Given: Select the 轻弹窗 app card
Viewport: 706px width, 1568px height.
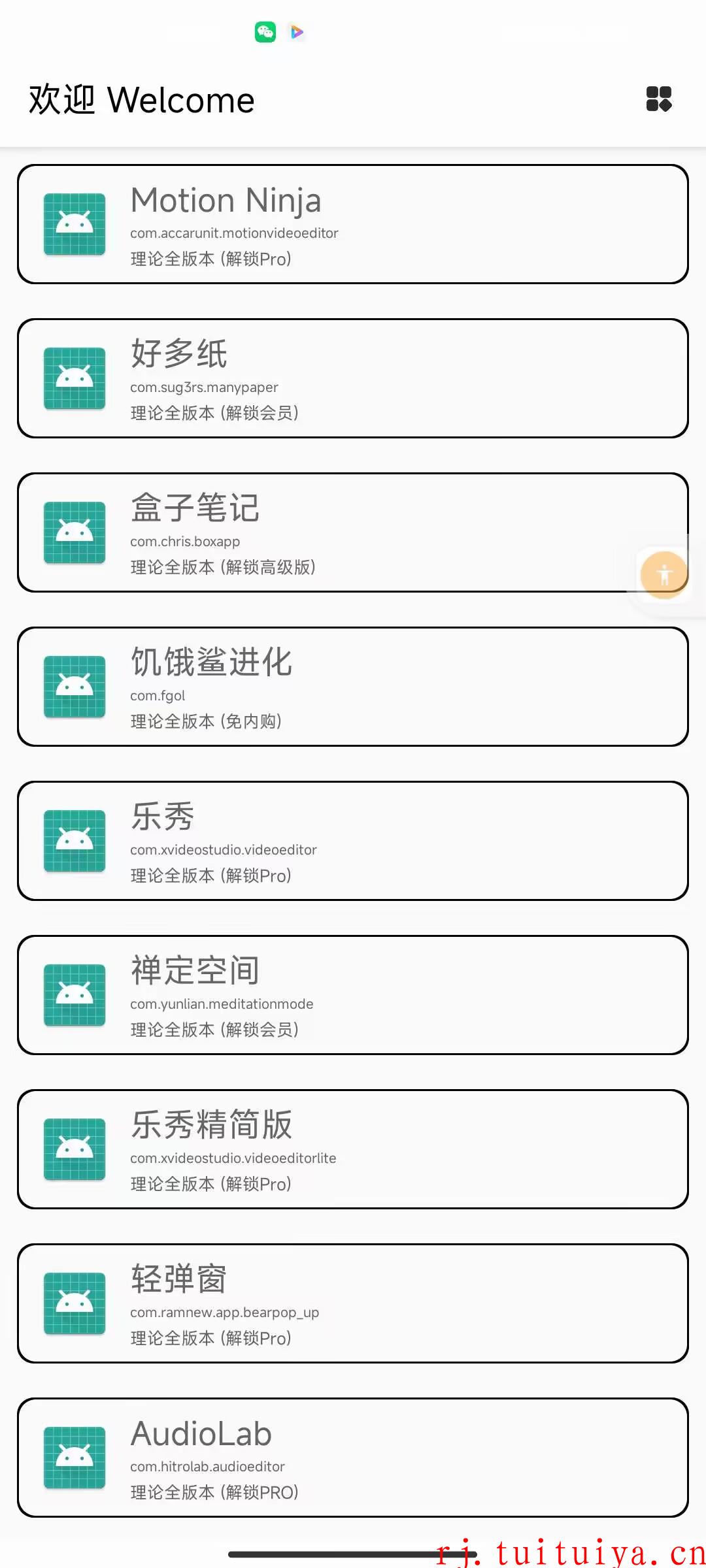Looking at the screenshot, I should pos(353,1303).
